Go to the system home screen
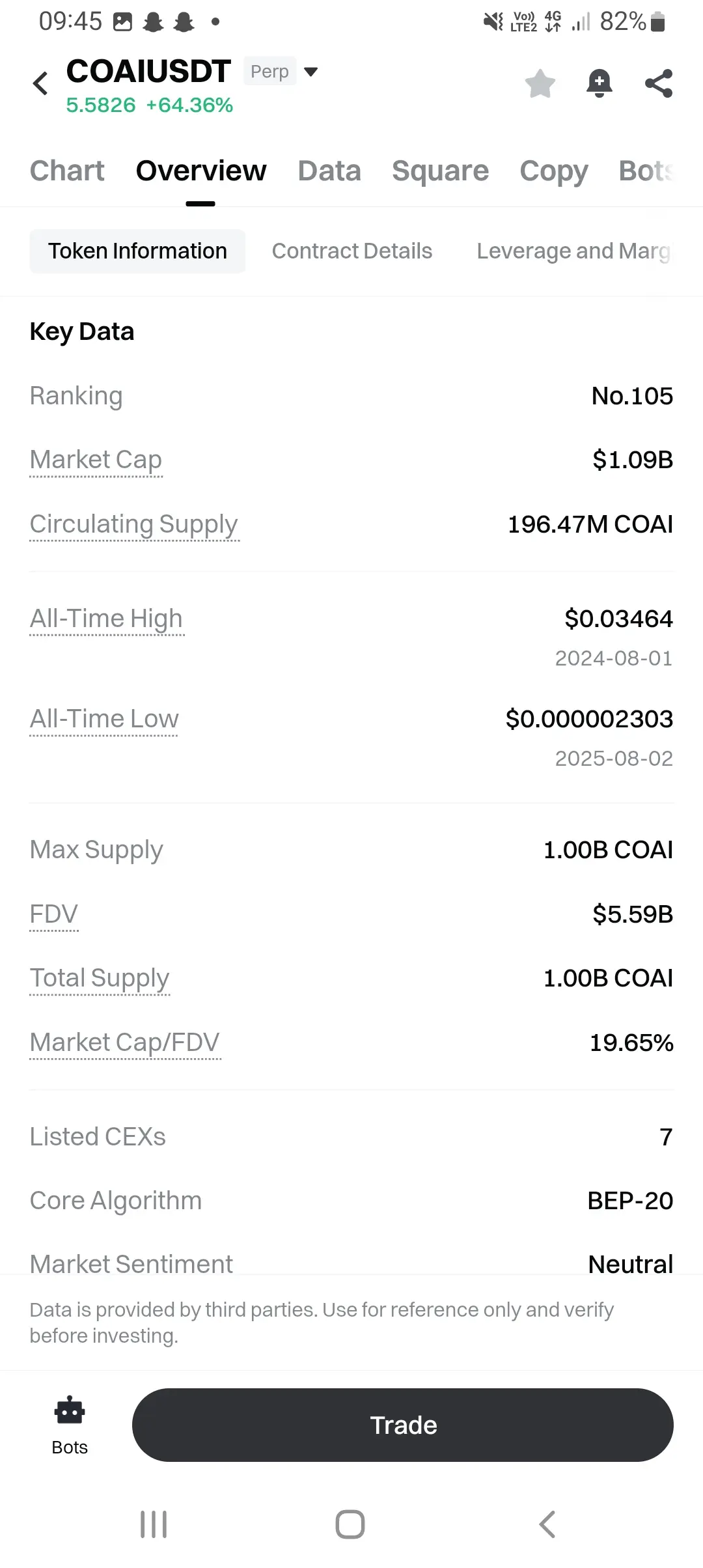 pyautogui.click(x=350, y=1524)
